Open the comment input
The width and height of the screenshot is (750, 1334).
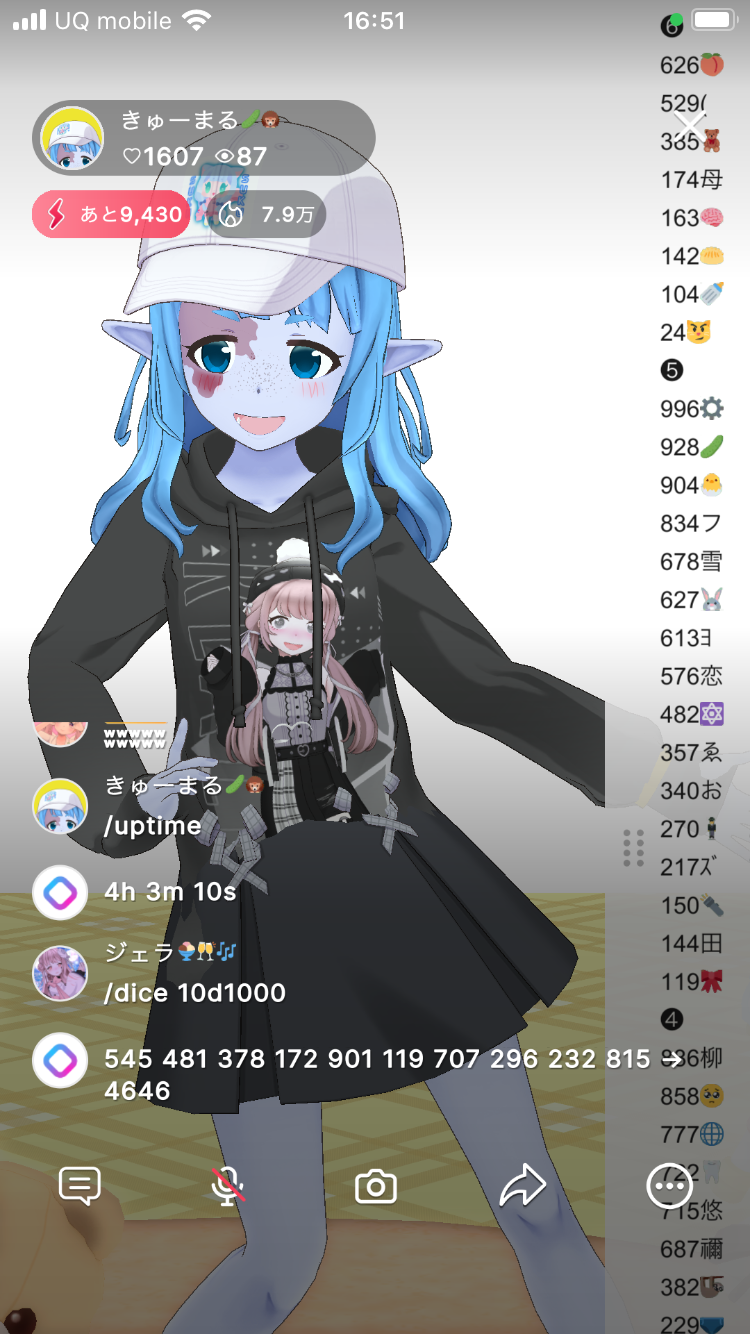(80, 1186)
